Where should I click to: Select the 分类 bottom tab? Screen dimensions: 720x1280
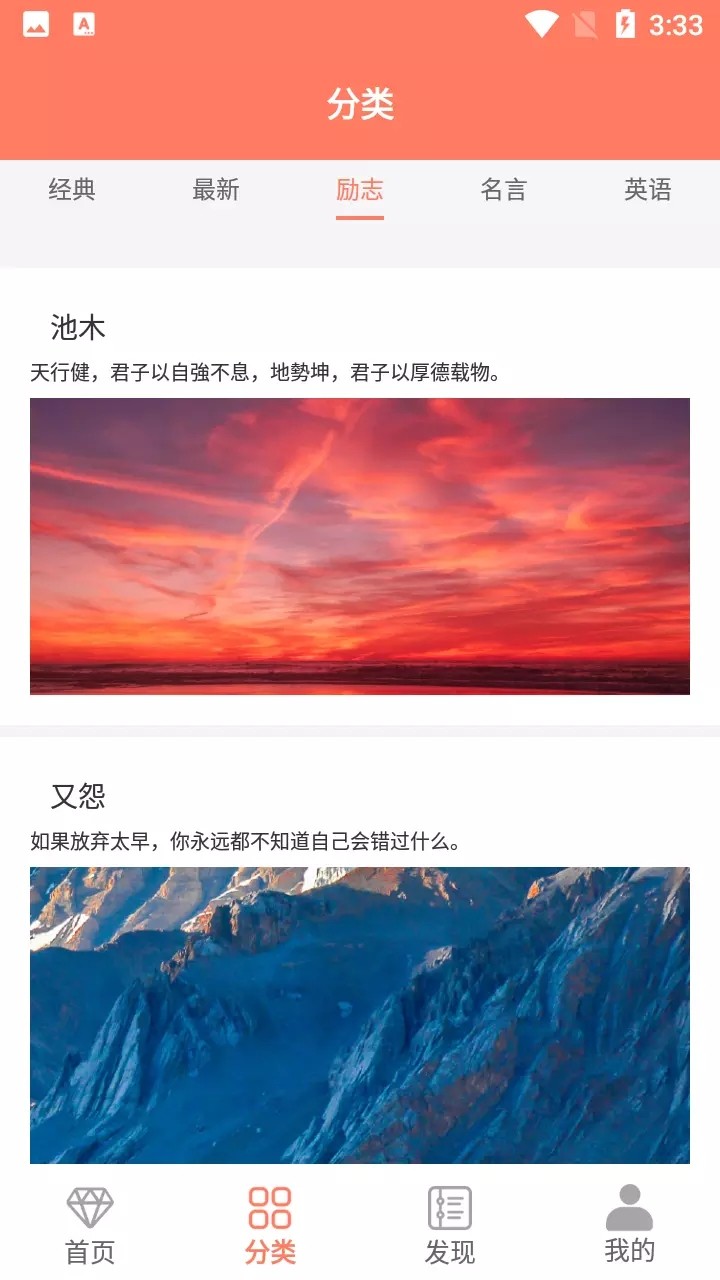click(270, 1224)
